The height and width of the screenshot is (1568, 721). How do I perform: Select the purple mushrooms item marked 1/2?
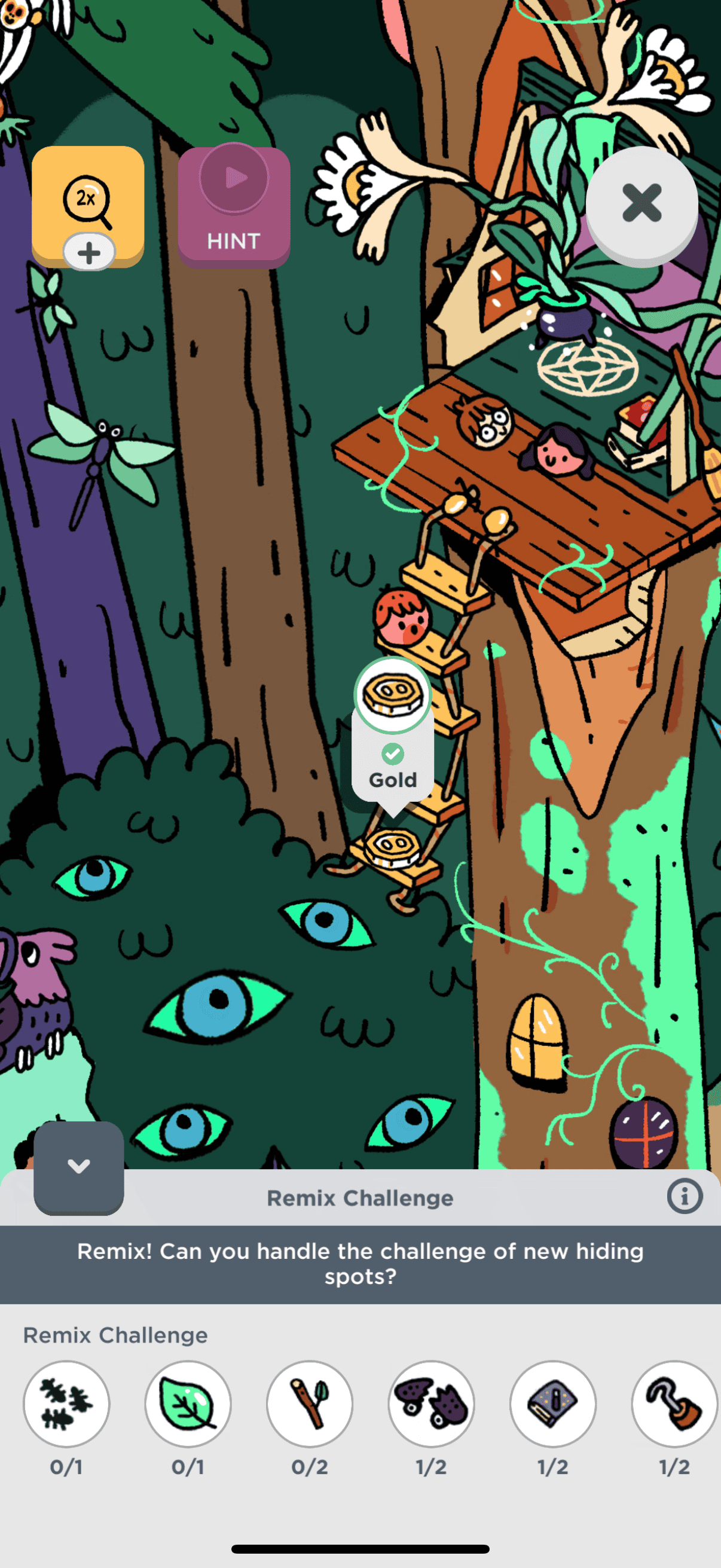click(x=432, y=1404)
